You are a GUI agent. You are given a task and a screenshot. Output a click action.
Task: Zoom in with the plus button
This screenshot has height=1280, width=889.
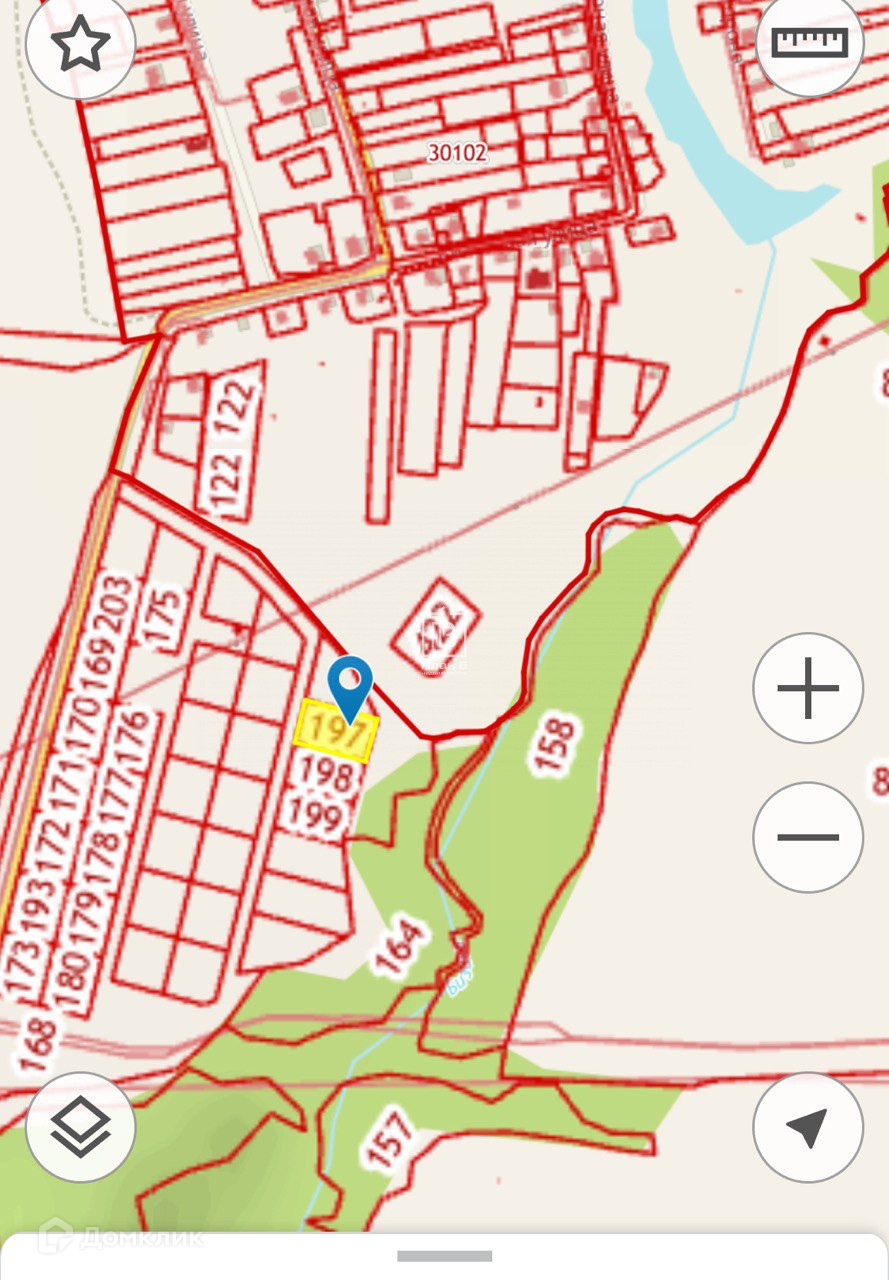pos(808,688)
